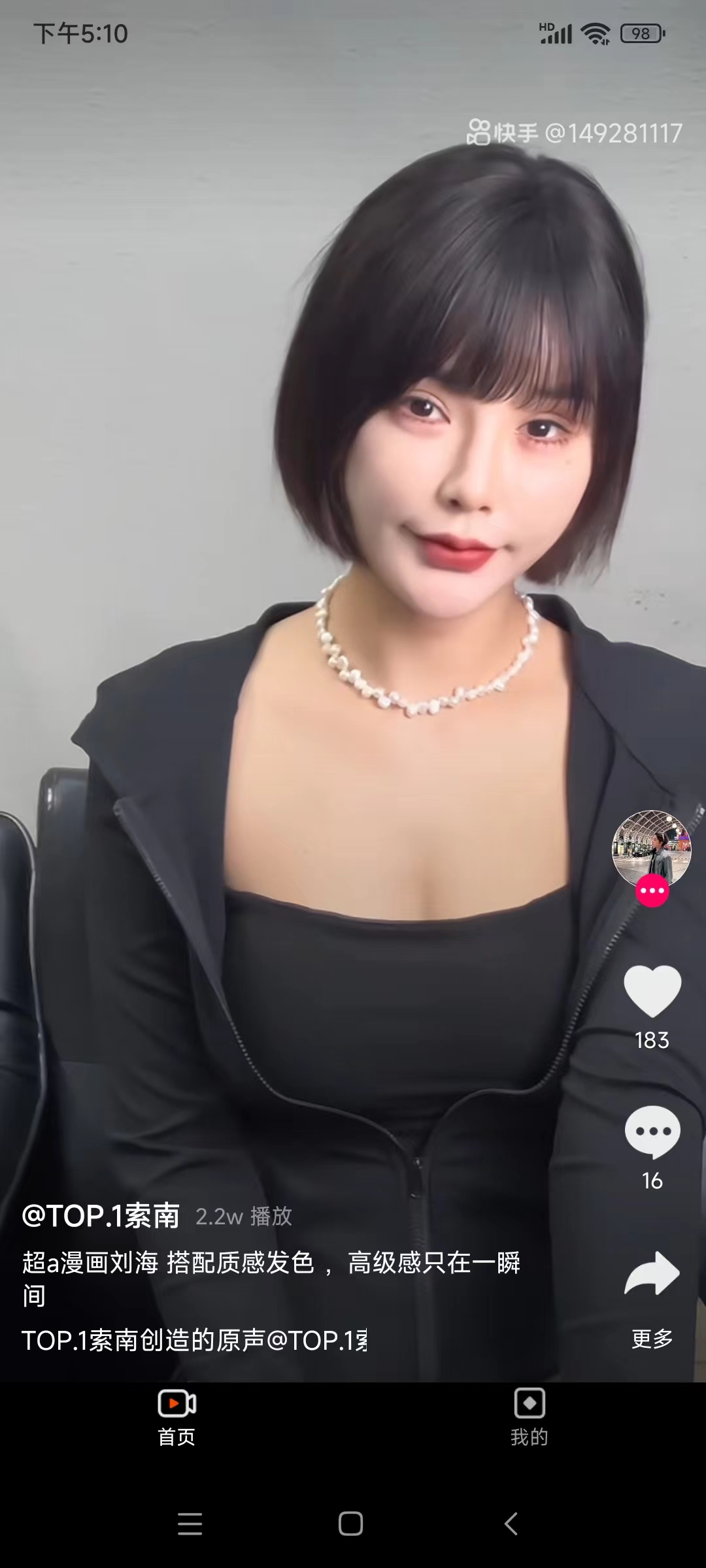Open the system recent apps menu
Screen dimensions: 706x1568
pyautogui.click(x=190, y=1524)
